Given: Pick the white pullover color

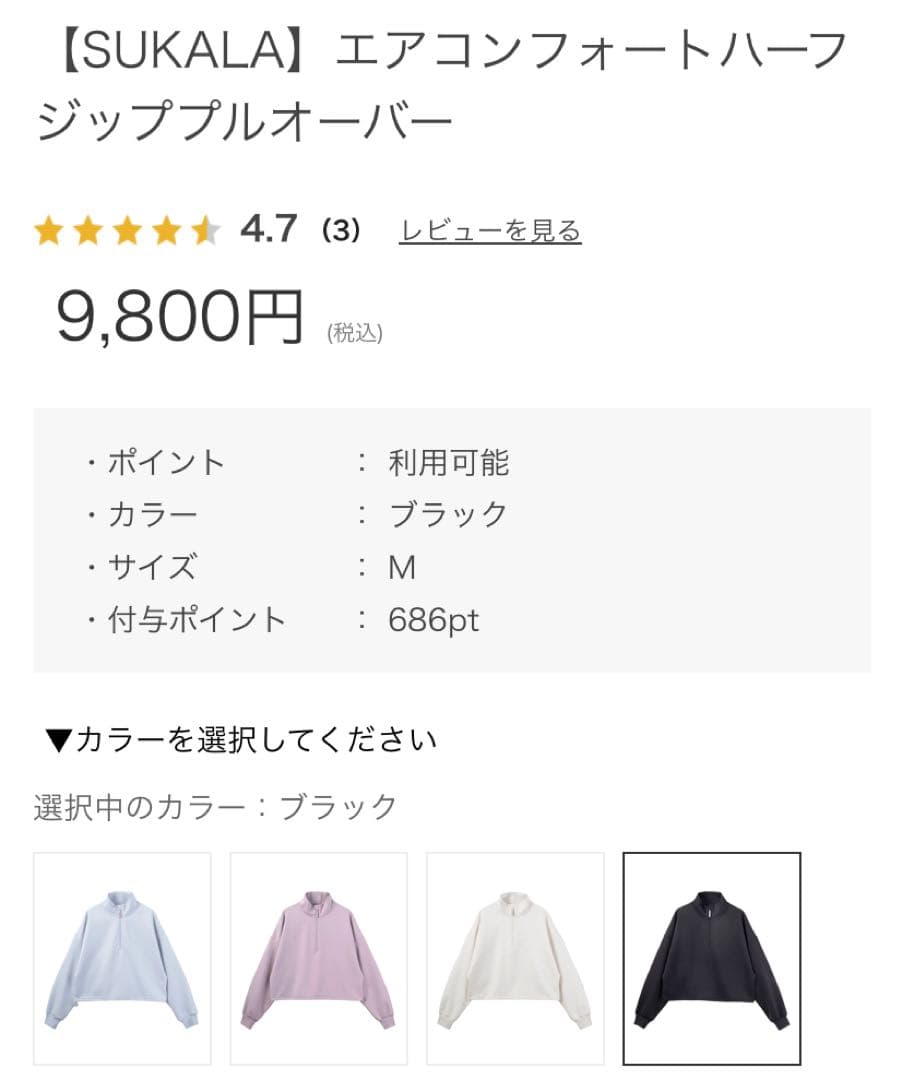Looking at the screenshot, I should click(x=515, y=958).
